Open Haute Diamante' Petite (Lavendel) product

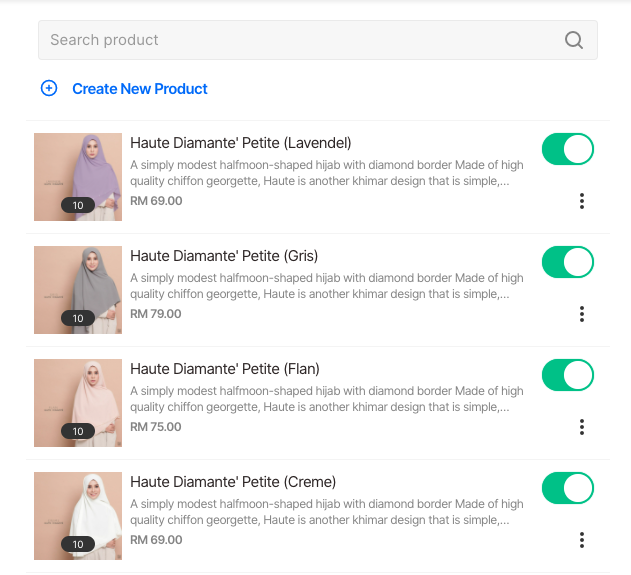click(240, 143)
